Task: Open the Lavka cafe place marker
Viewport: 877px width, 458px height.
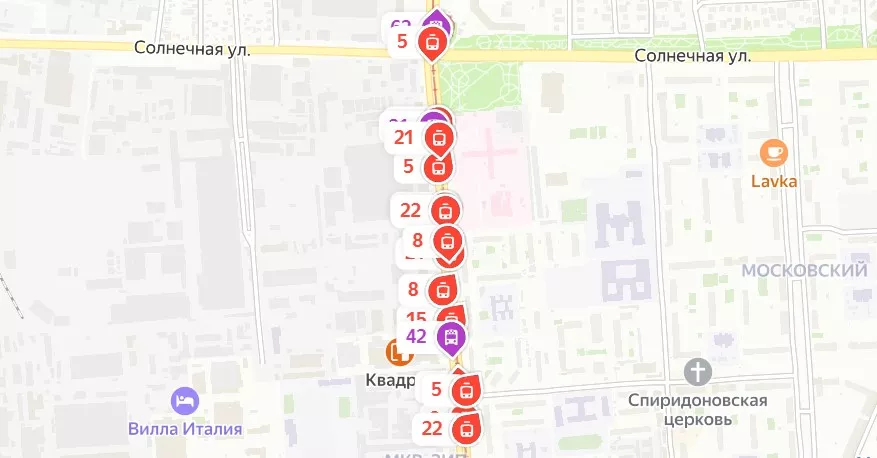Action: (774, 153)
